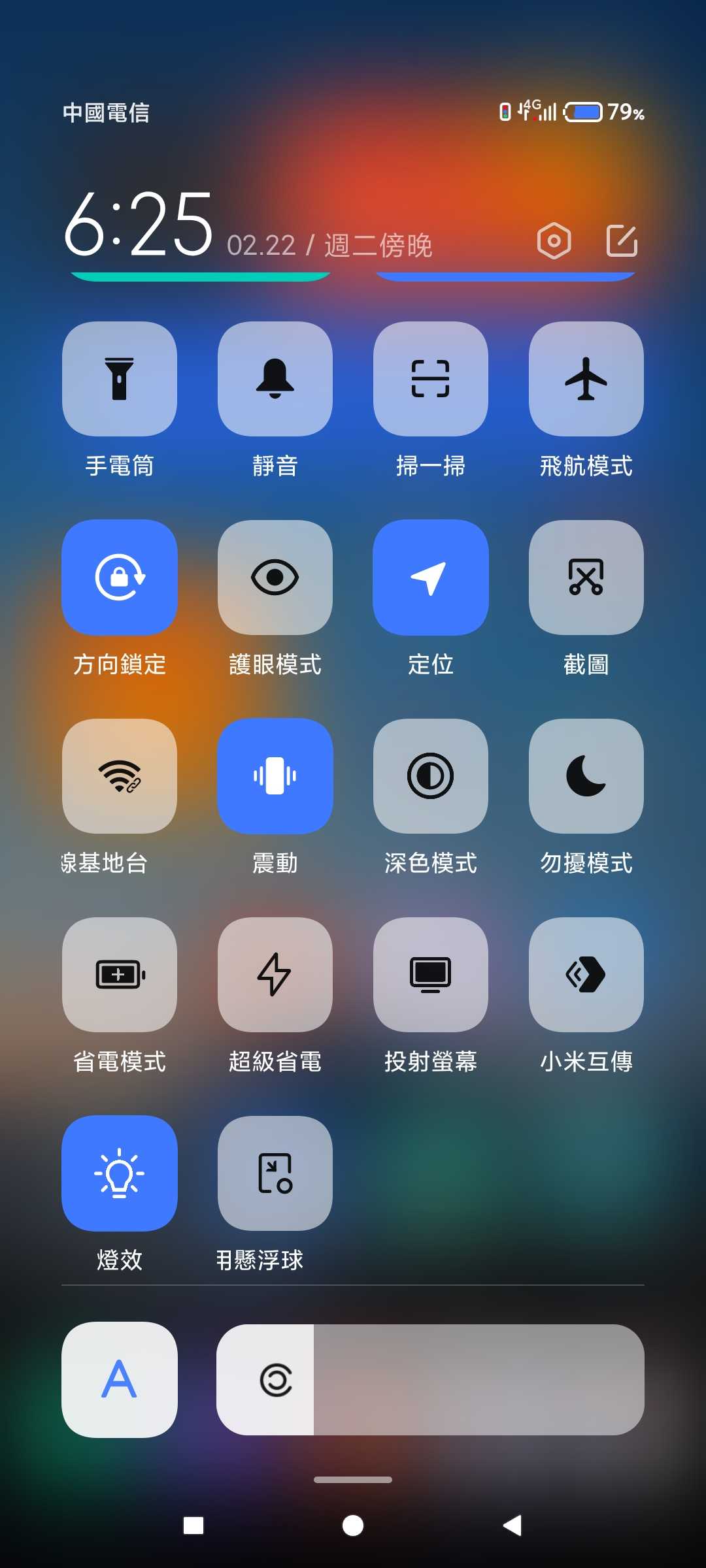Take a screenshot (截圖)
Viewport: 706px width, 1568px height.
click(586, 578)
